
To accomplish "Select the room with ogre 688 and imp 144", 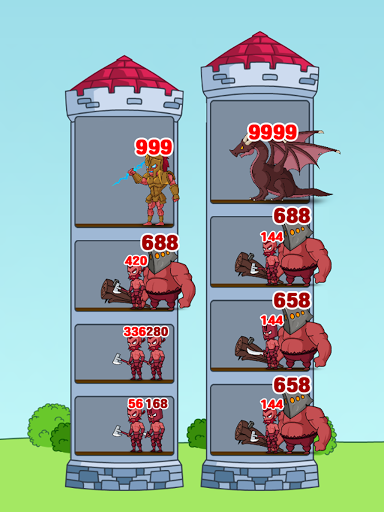I will pyautogui.click(x=260, y=252).
